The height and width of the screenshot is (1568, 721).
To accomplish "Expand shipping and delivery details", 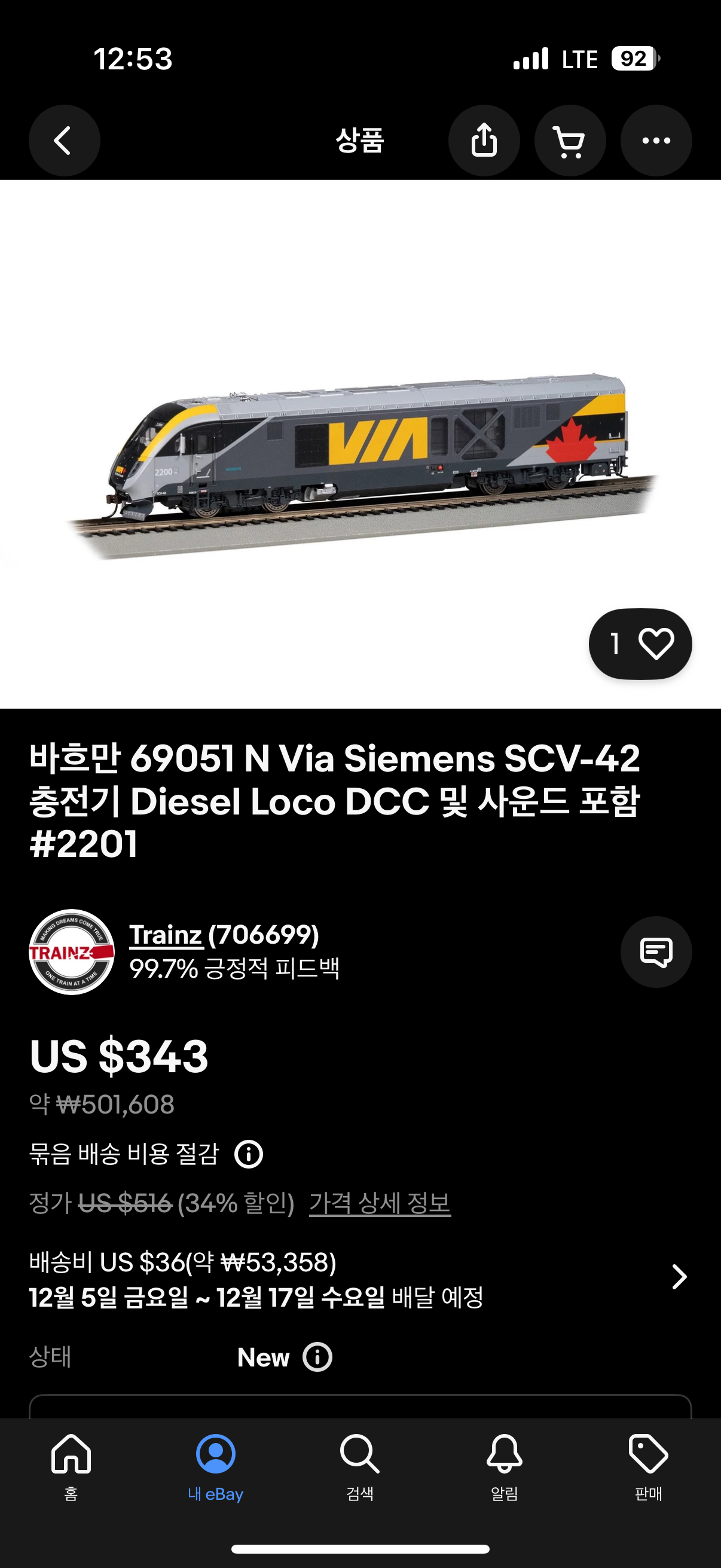I will coord(679,1277).
